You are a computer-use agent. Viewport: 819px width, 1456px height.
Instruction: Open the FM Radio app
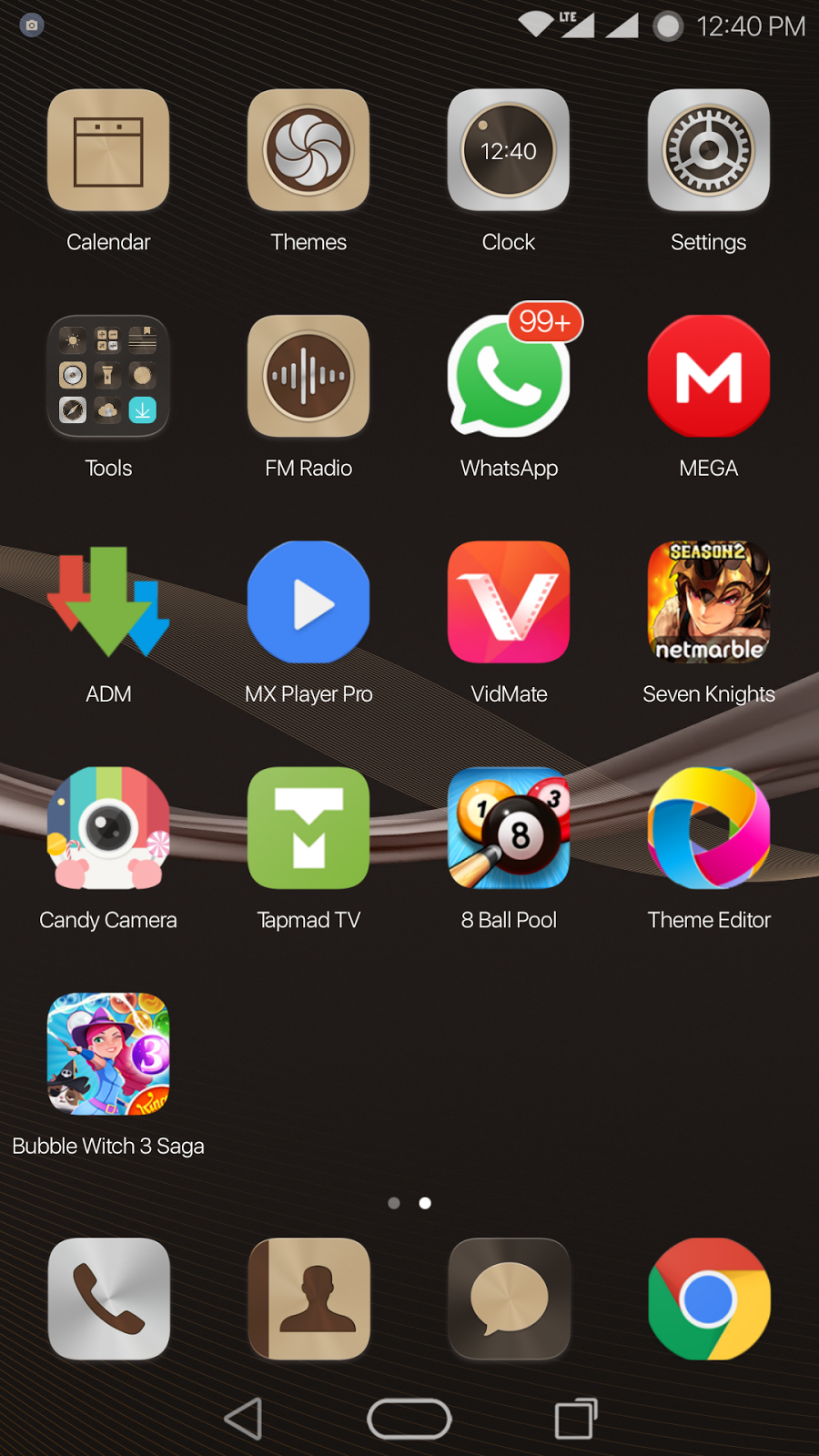coord(308,376)
